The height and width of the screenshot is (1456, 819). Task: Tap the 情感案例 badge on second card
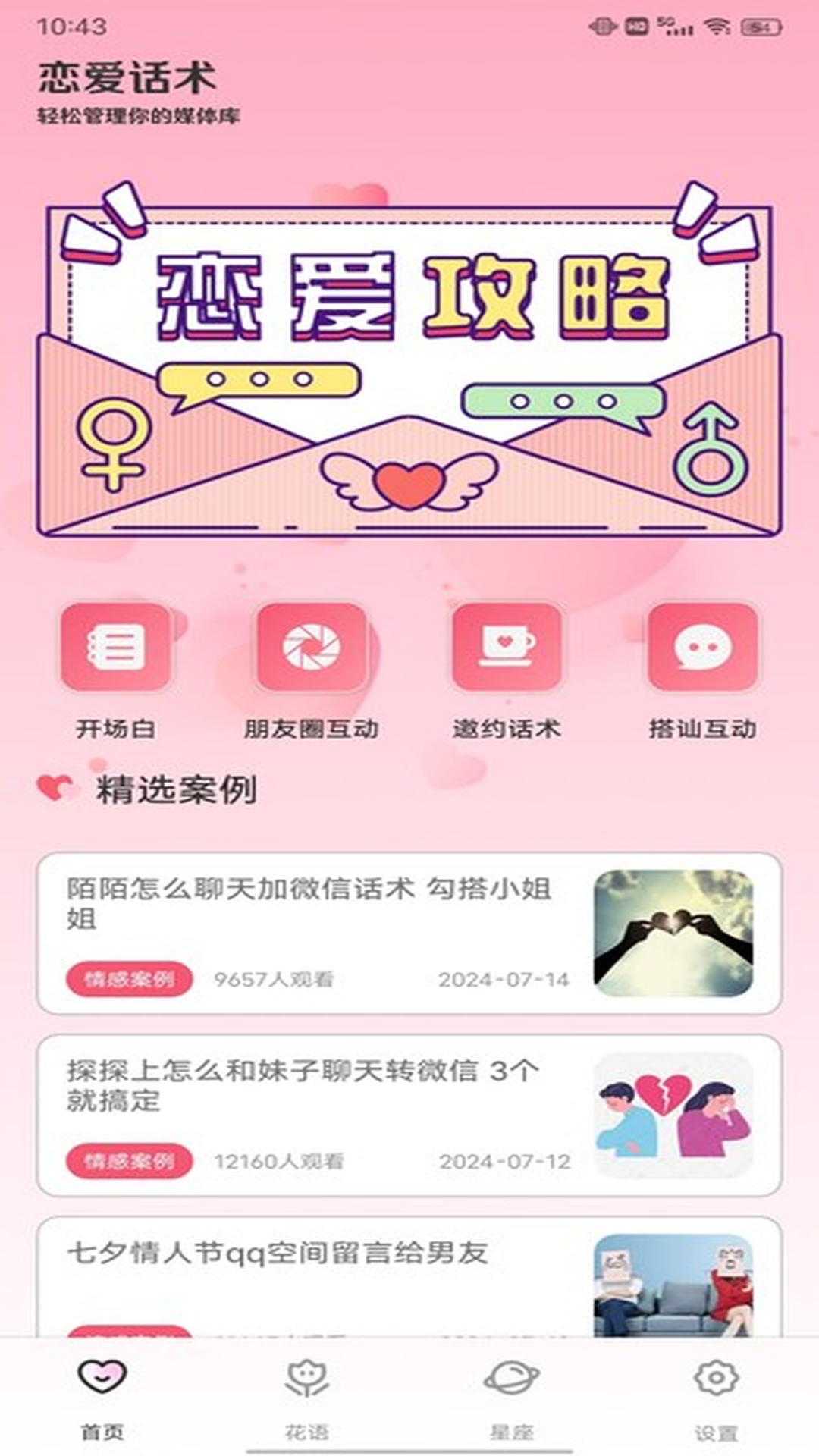click(x=130, y=1159)
